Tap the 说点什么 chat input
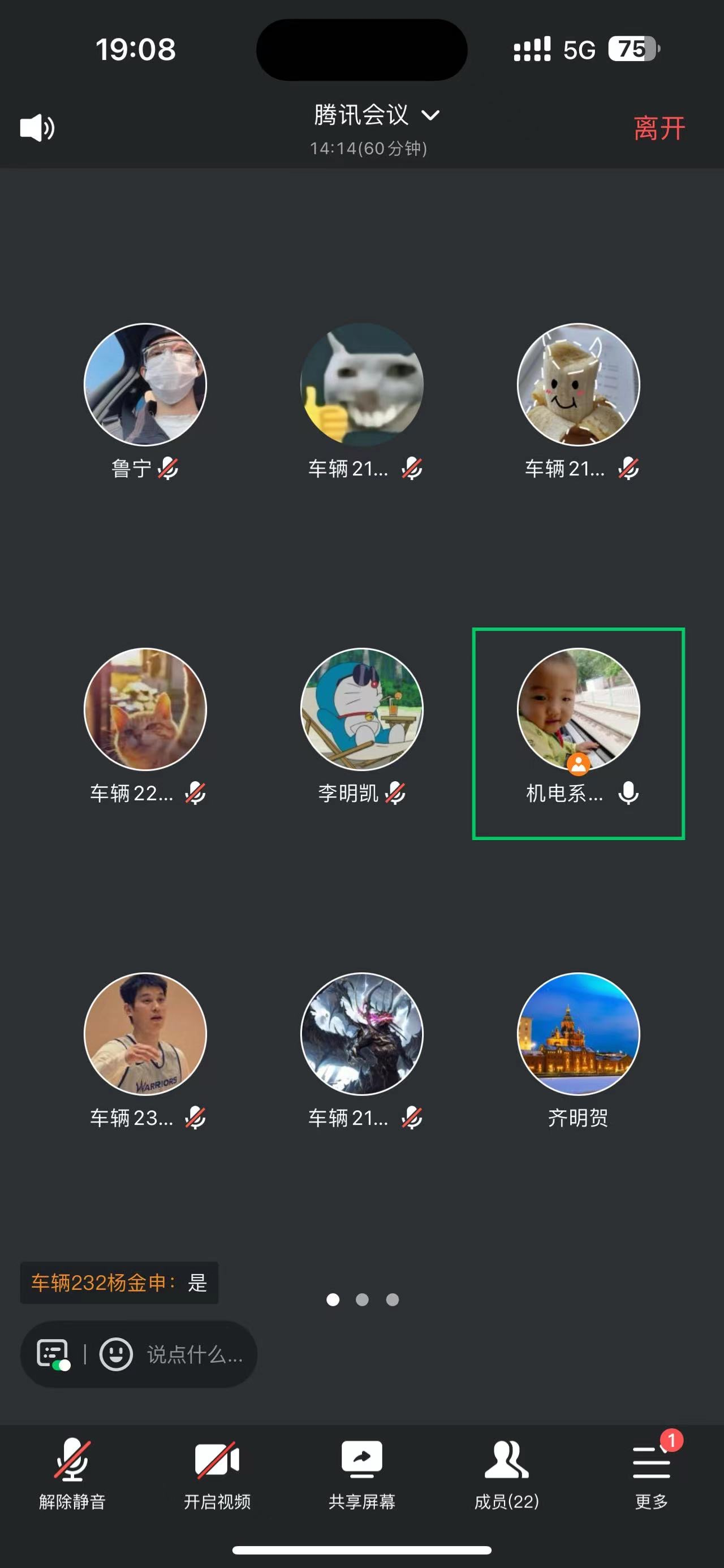Screen dimensions: 724x1568 click(x=194, y=1354)
